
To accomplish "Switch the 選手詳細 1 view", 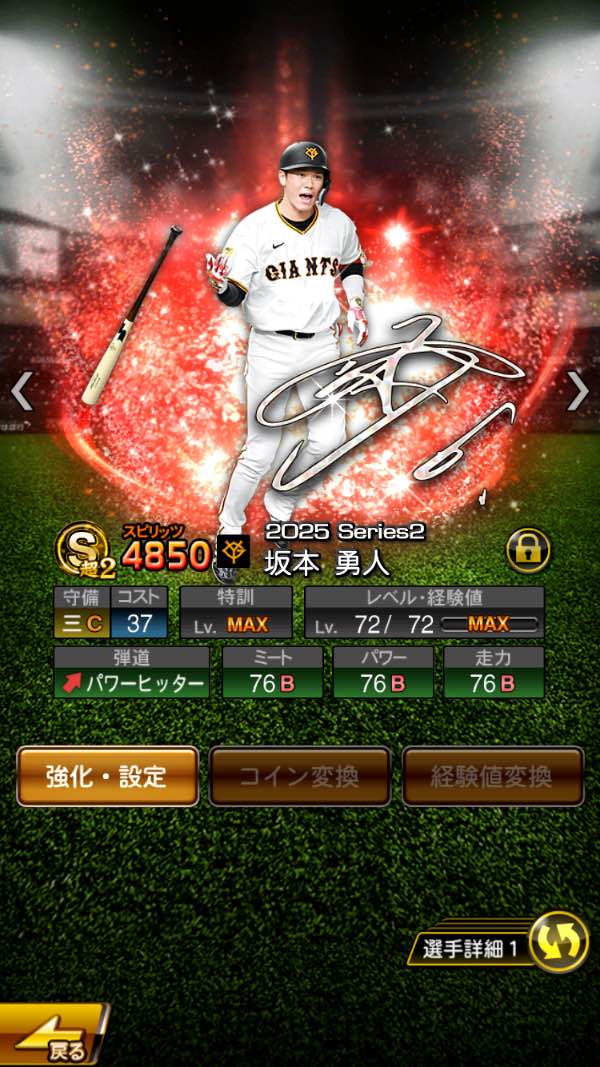I will click(558, 942).
